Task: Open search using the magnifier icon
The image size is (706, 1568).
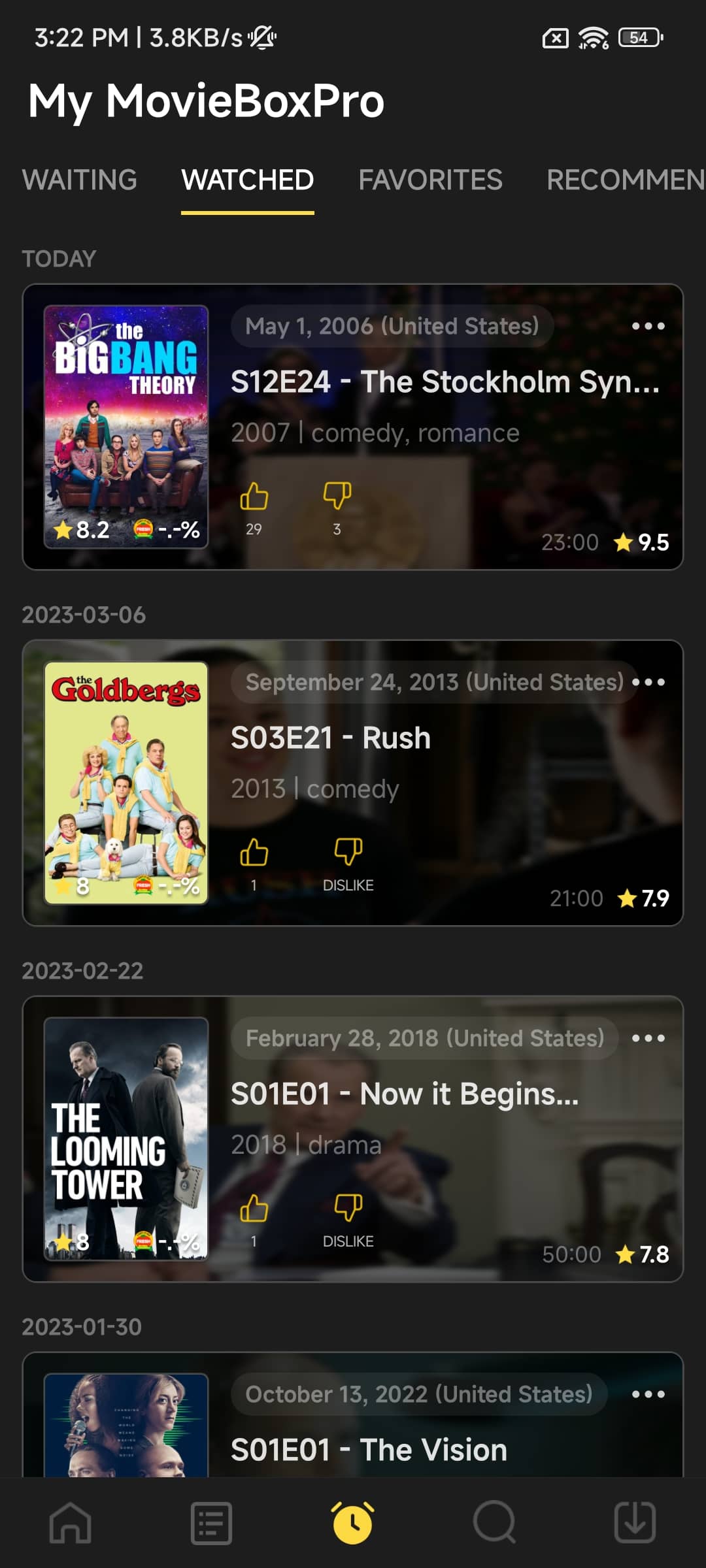Action: [494, 1520]
